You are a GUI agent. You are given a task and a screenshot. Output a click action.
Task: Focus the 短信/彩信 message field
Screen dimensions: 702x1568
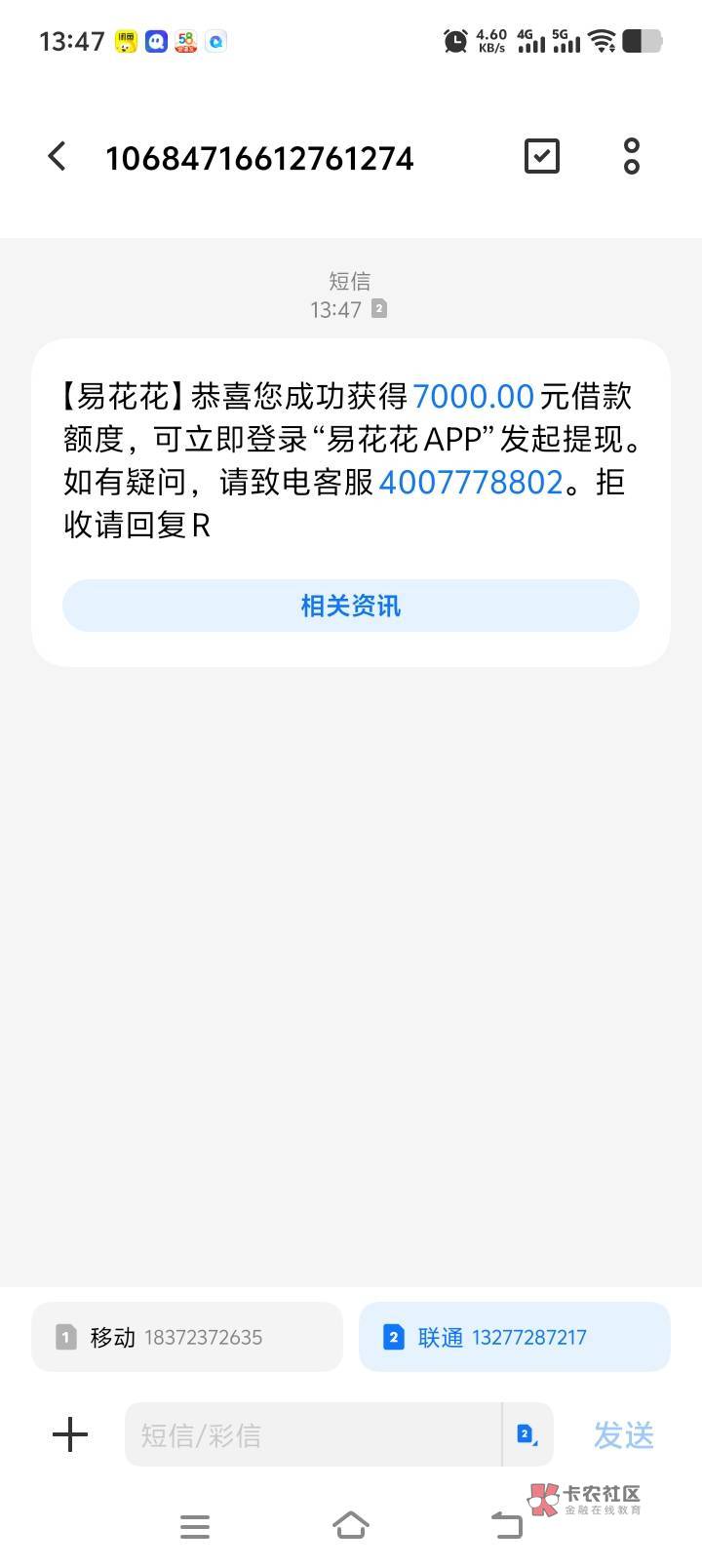[312, 1434]
